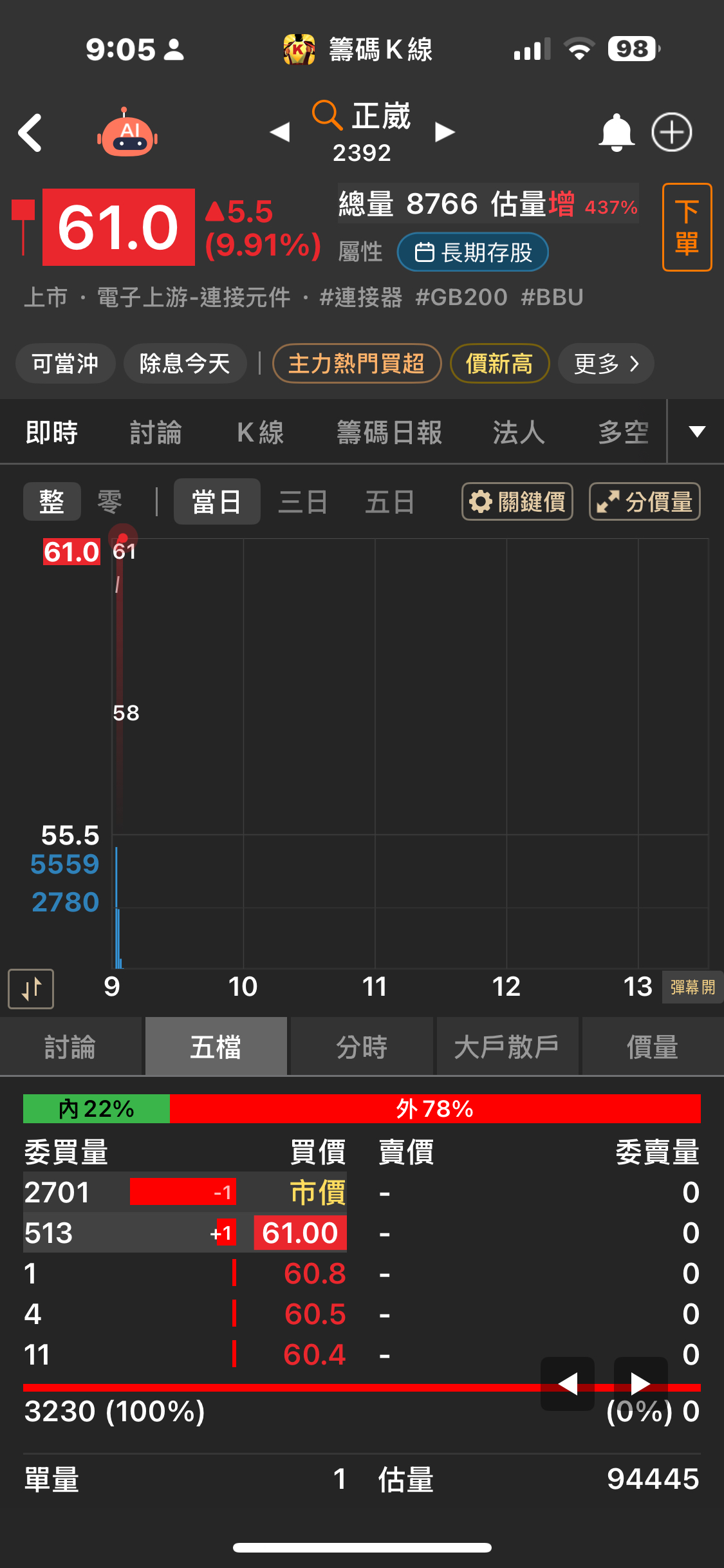Viewport: 724px width, 1568px height.
Task: Select the 三日 chart range
Action: tap(302, 502)
